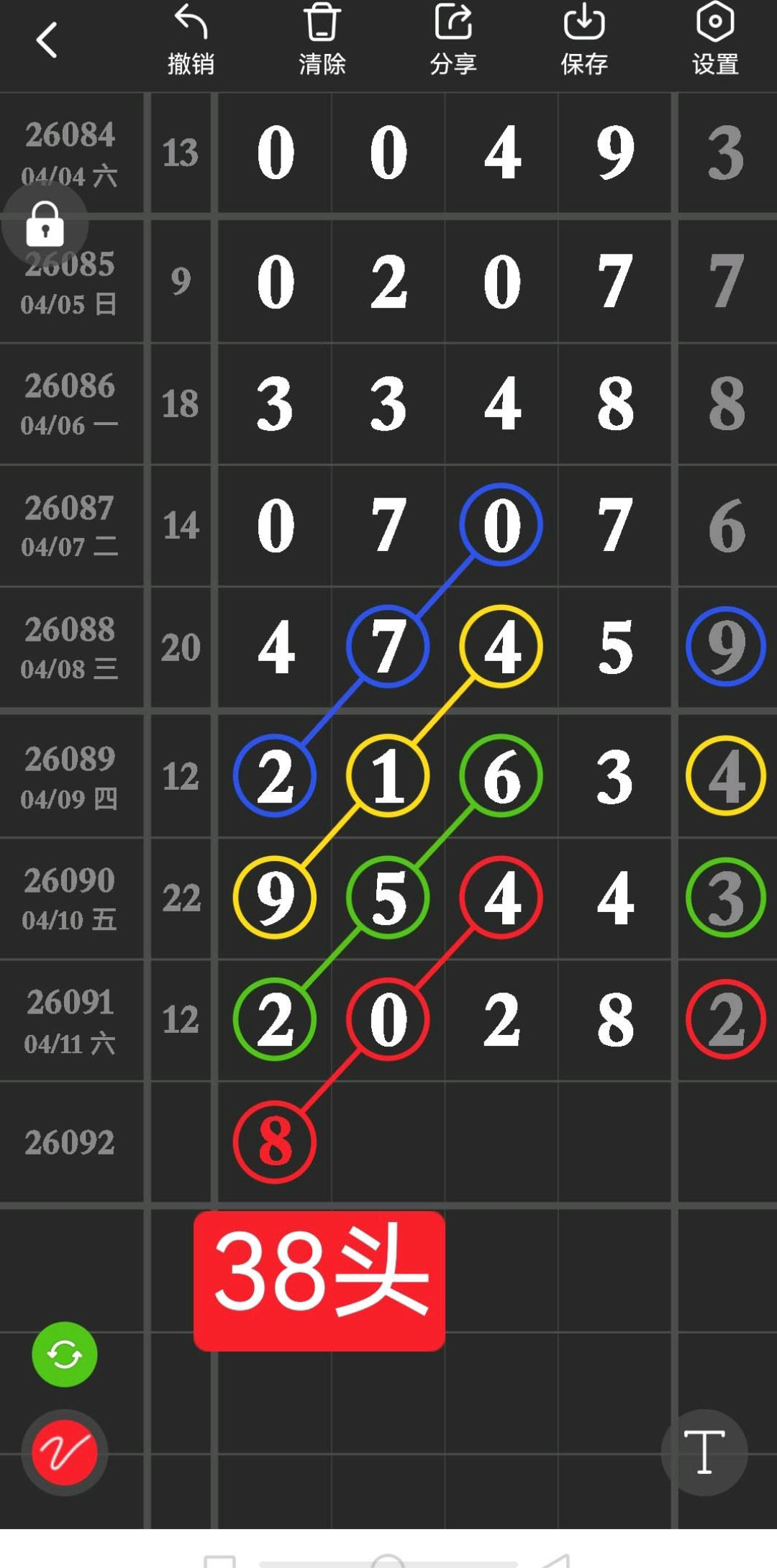Tap the lock icon button

(x=45, y=224)
